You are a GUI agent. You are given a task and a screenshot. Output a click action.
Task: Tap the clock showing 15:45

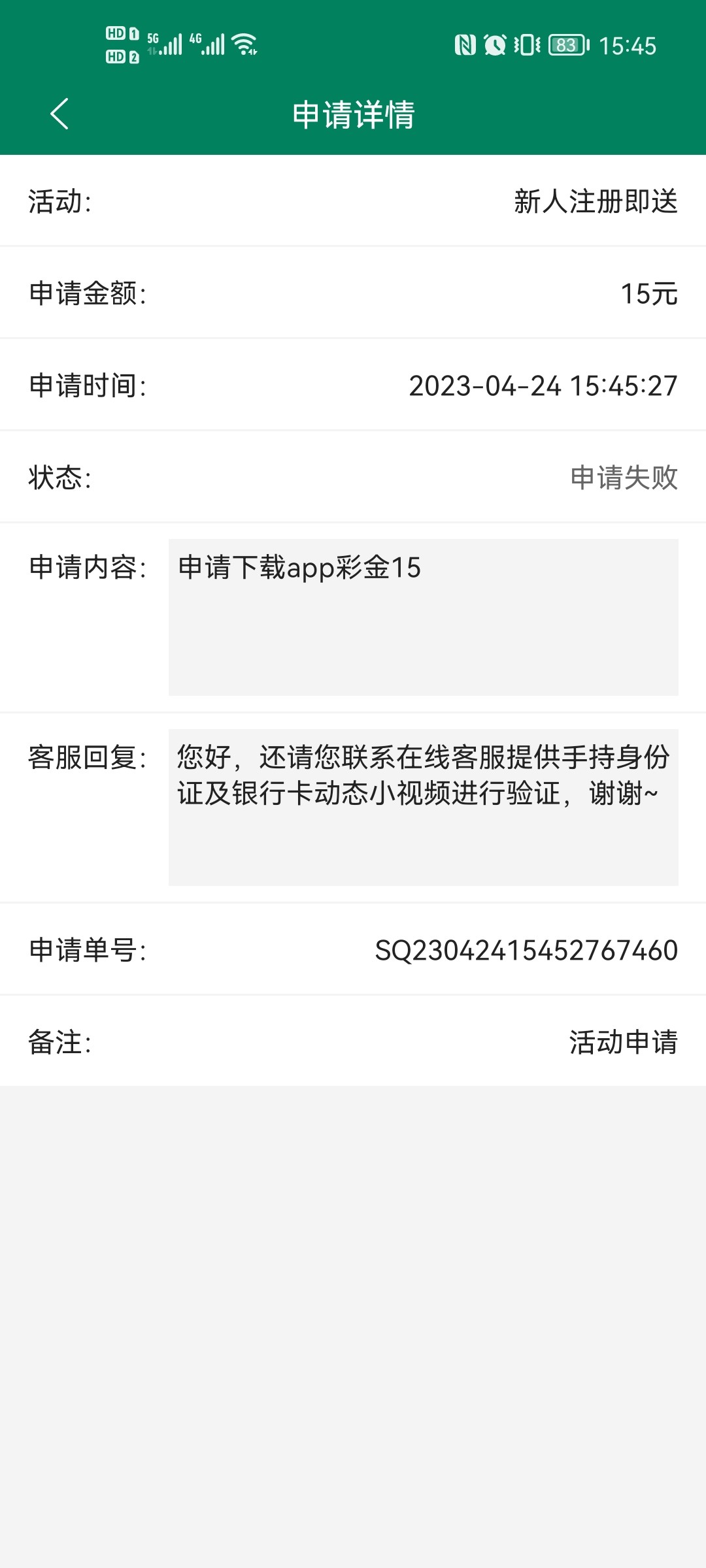[630, 46]
